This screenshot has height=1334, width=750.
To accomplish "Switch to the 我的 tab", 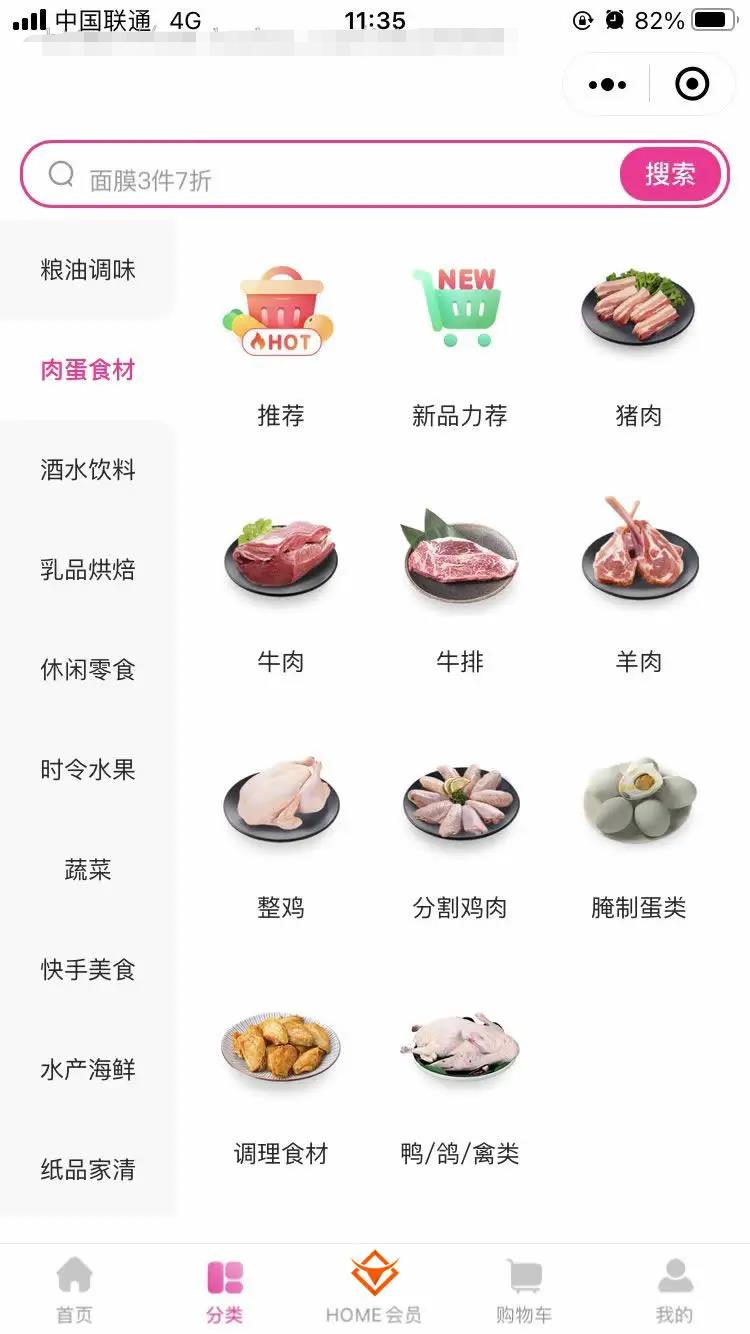I will 674,1290.
